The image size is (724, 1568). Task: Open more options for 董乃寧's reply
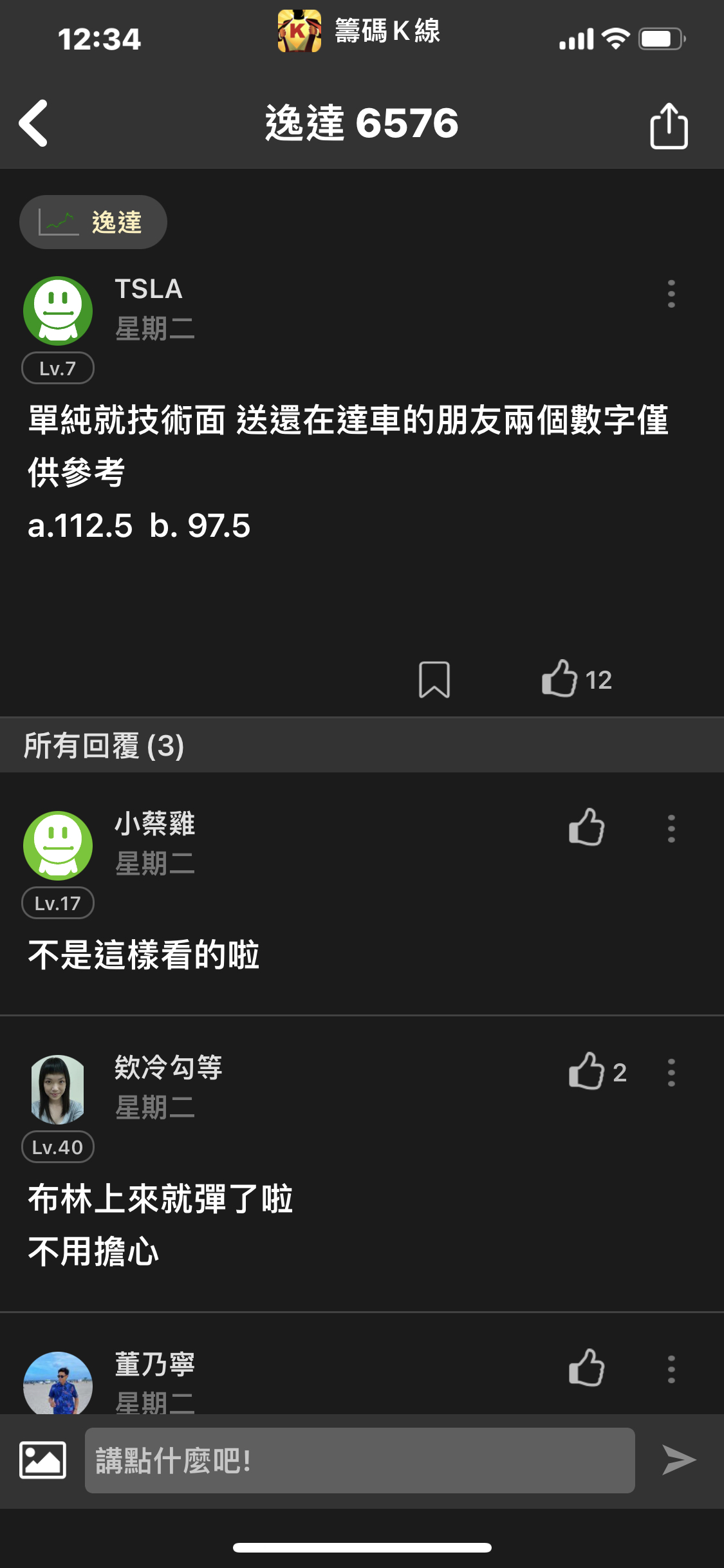click(x=671, y=1369)
